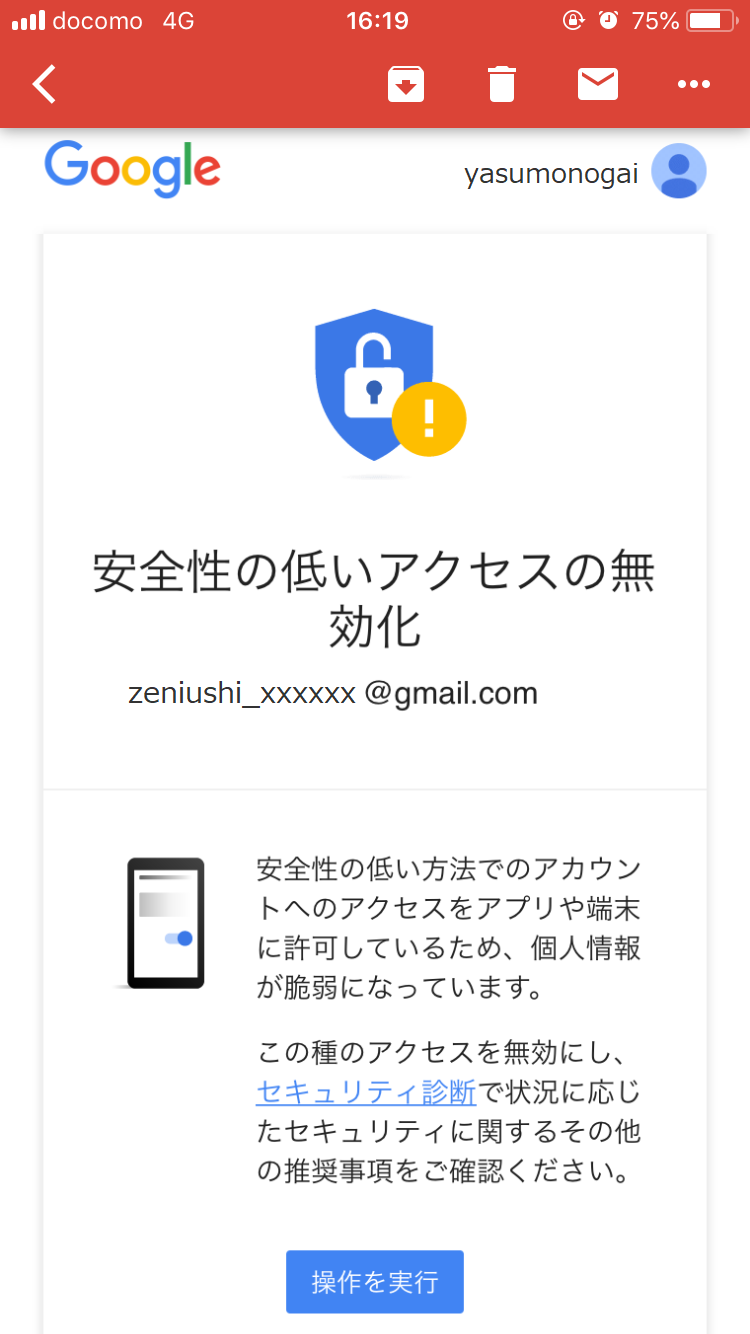Delete this email
Screen dimensions: 750x1334
click(x=502, y=85)
